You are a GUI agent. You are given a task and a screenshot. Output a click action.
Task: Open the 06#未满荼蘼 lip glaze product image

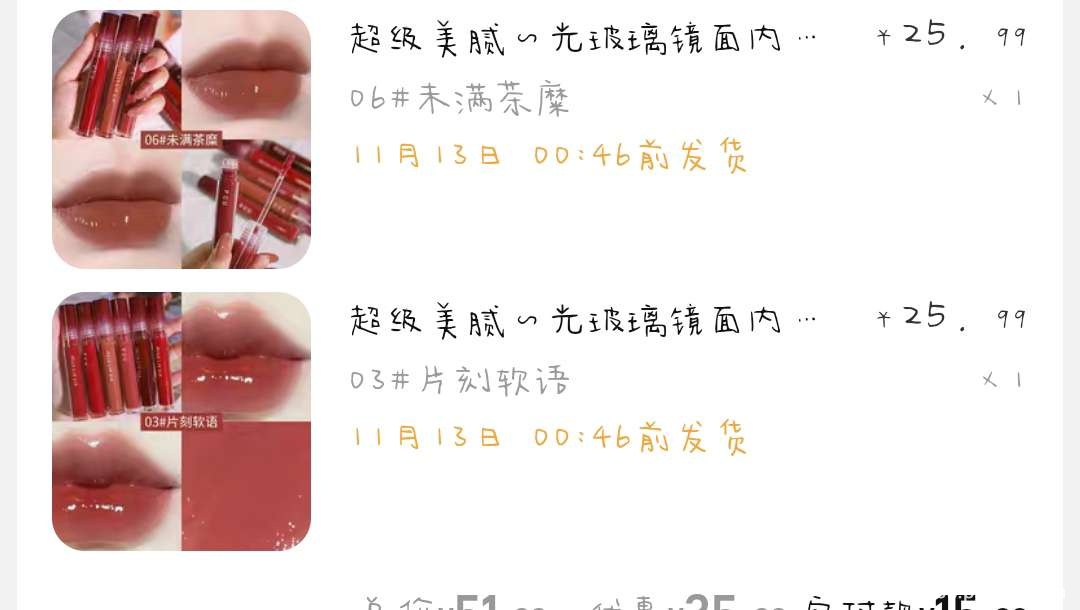tap(181, 139)
